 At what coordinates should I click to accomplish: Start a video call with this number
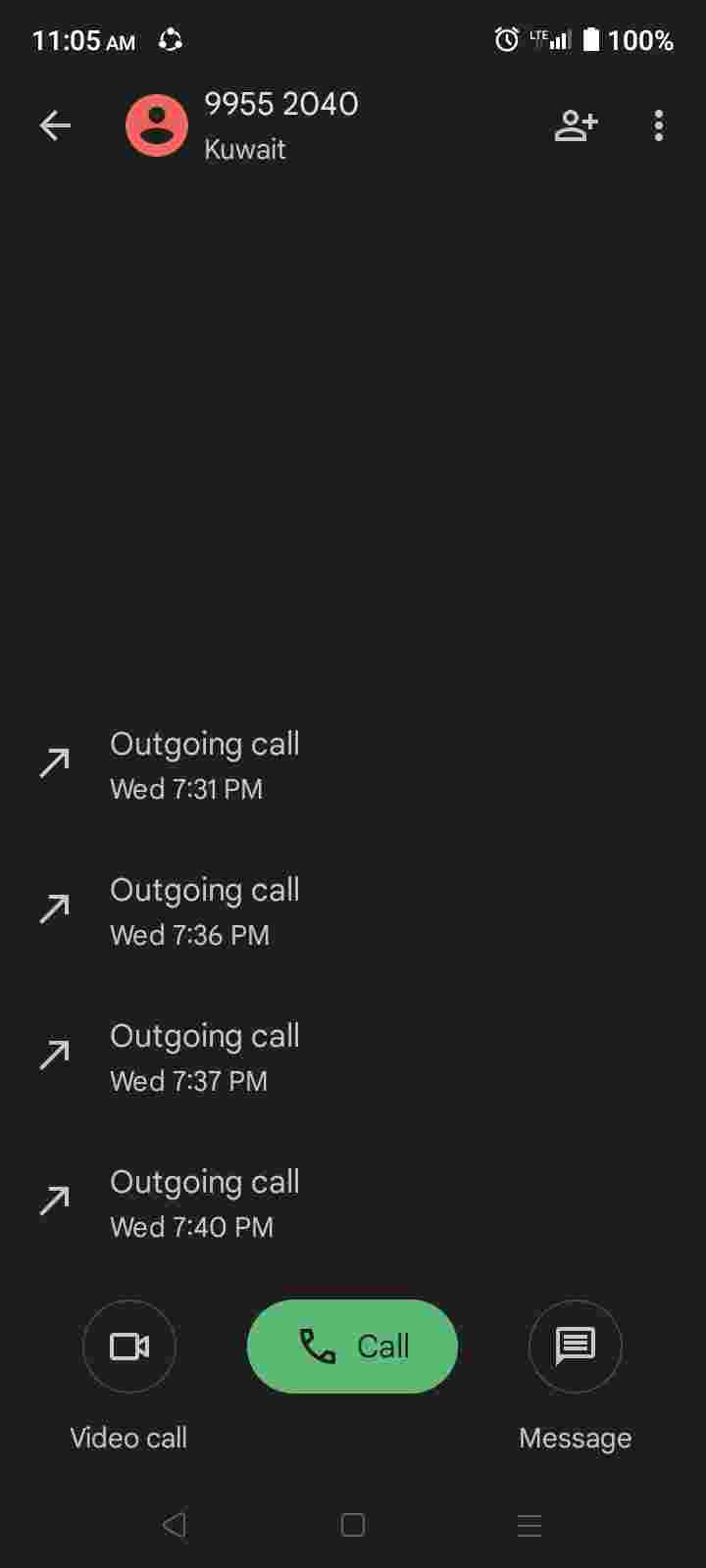[x=129, y=1347]
